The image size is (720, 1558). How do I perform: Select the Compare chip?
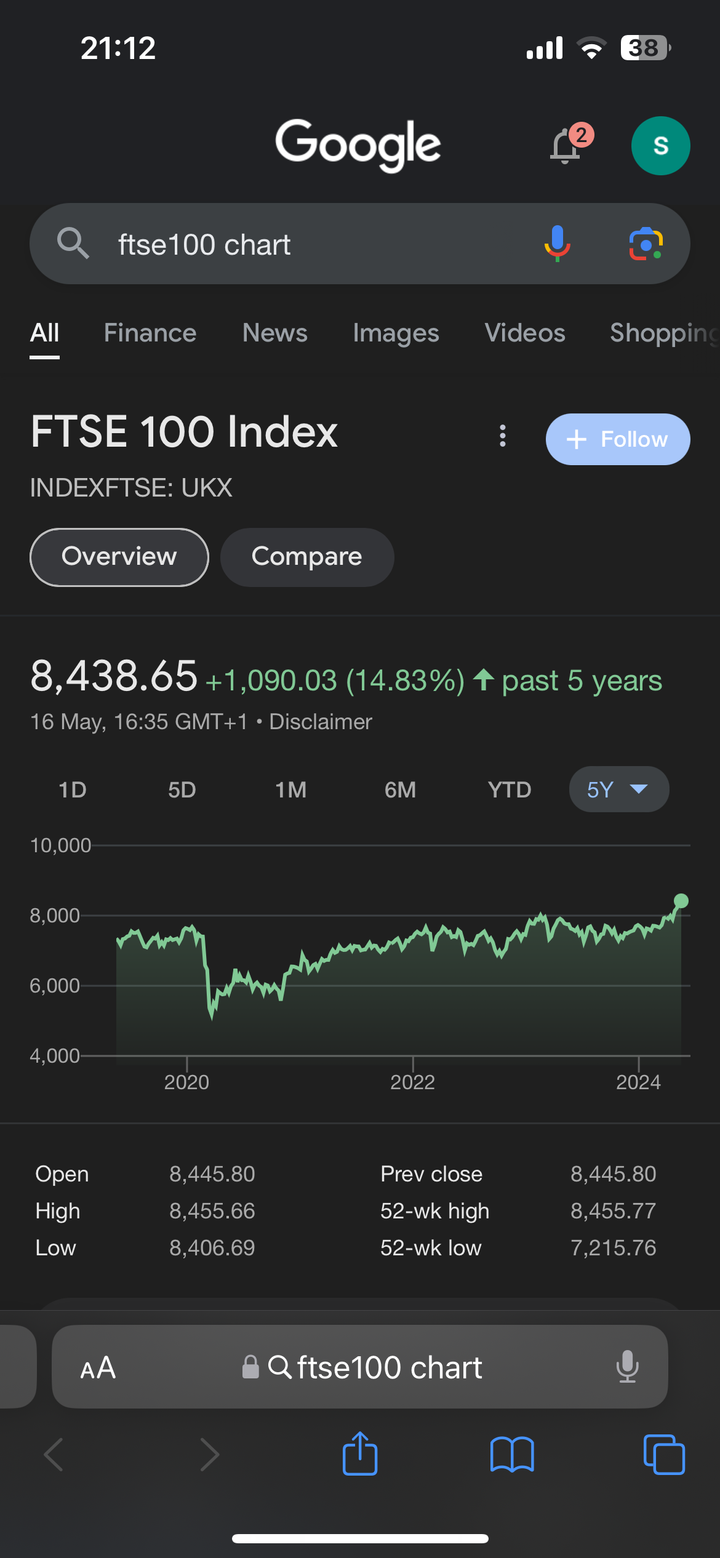click(x=306, y=556)
